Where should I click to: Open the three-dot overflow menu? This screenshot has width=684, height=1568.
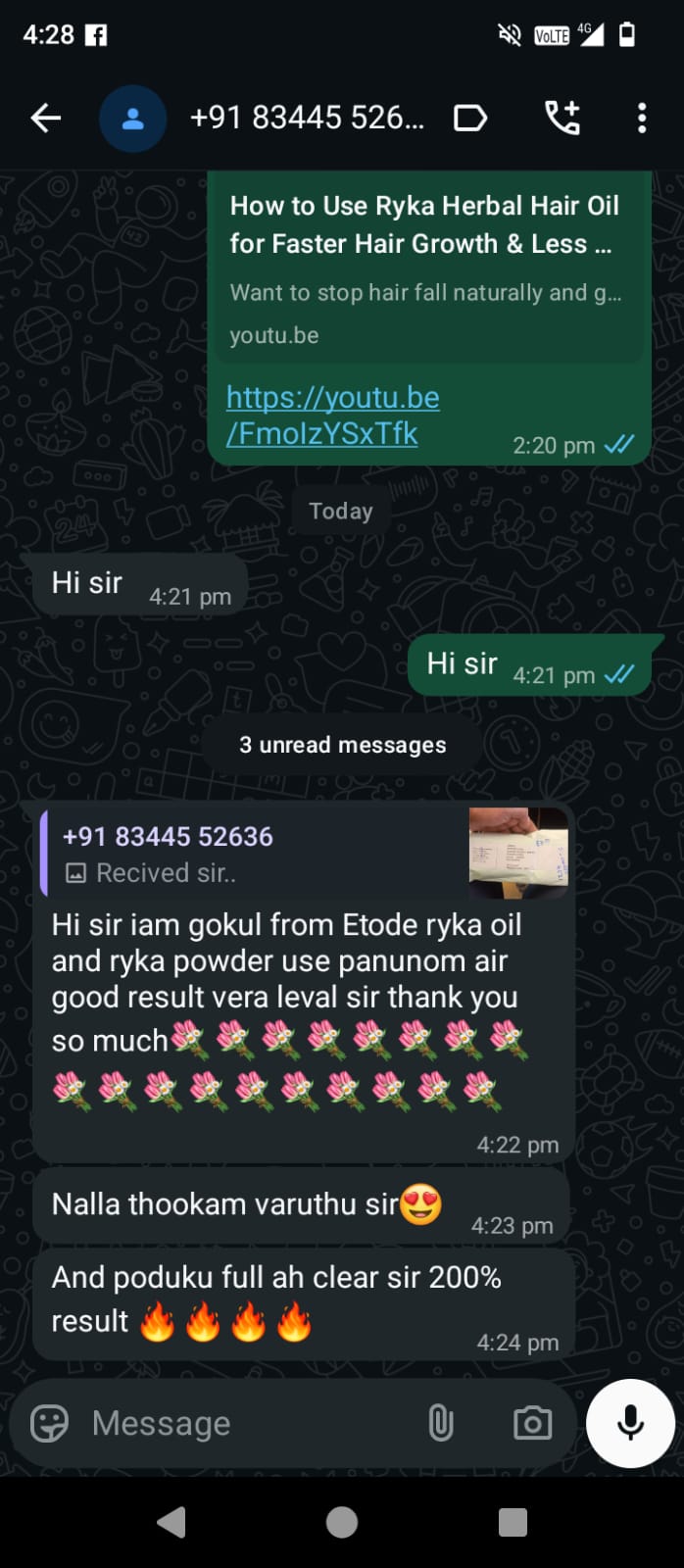click(x=641, y=119)
